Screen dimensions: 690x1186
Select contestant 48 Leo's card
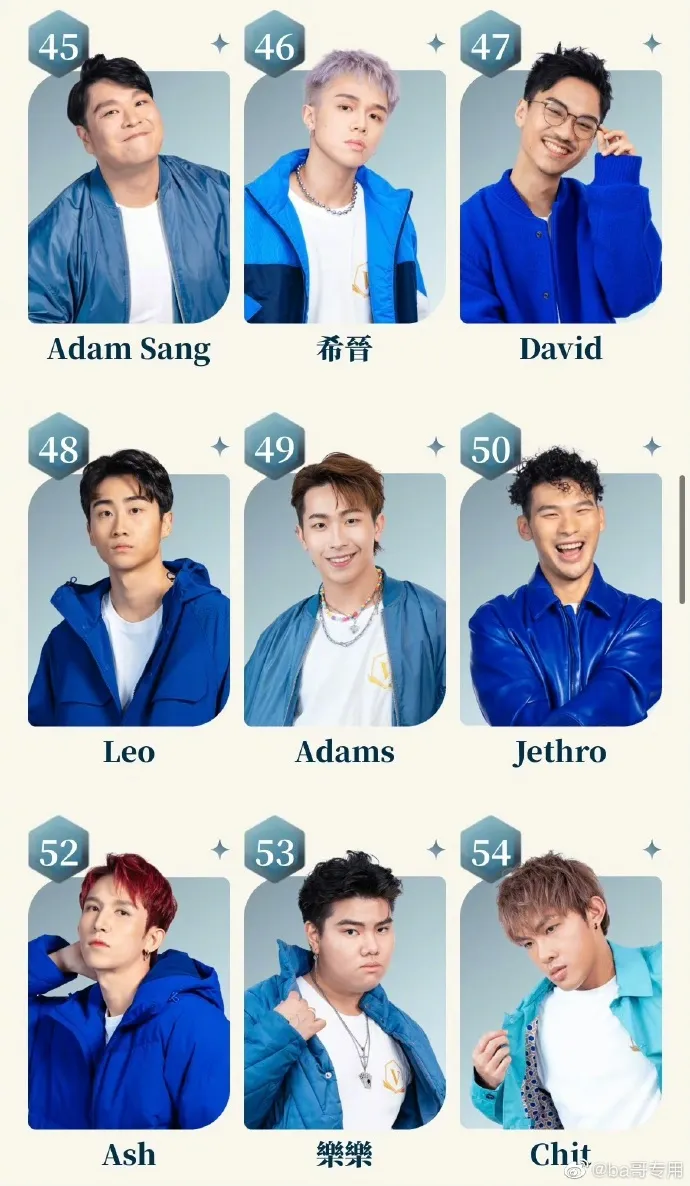129,600
